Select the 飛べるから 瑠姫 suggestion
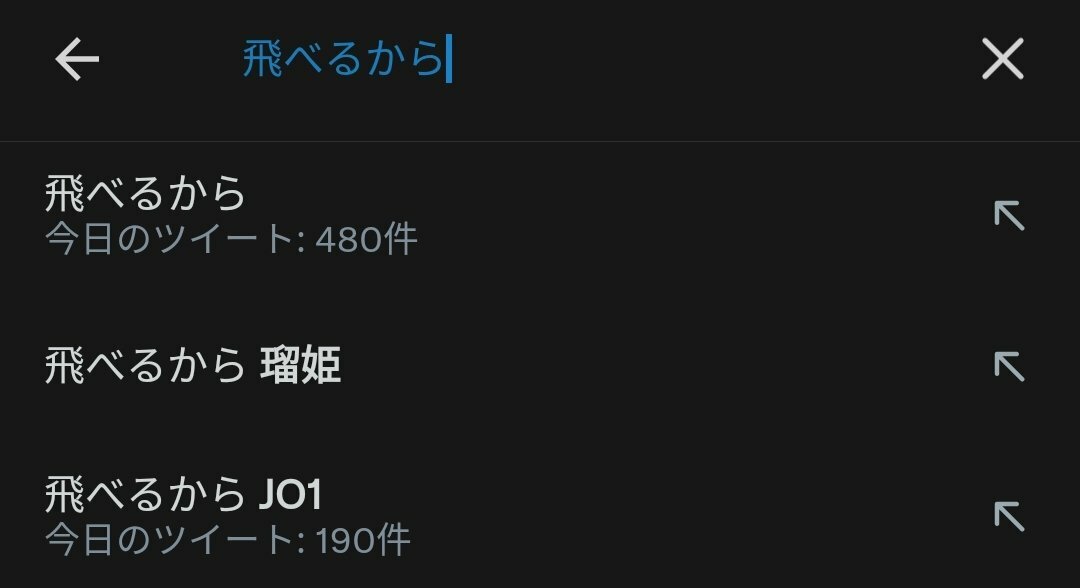The height and width of the screenshot is (588, 1080). pos(193,367)
